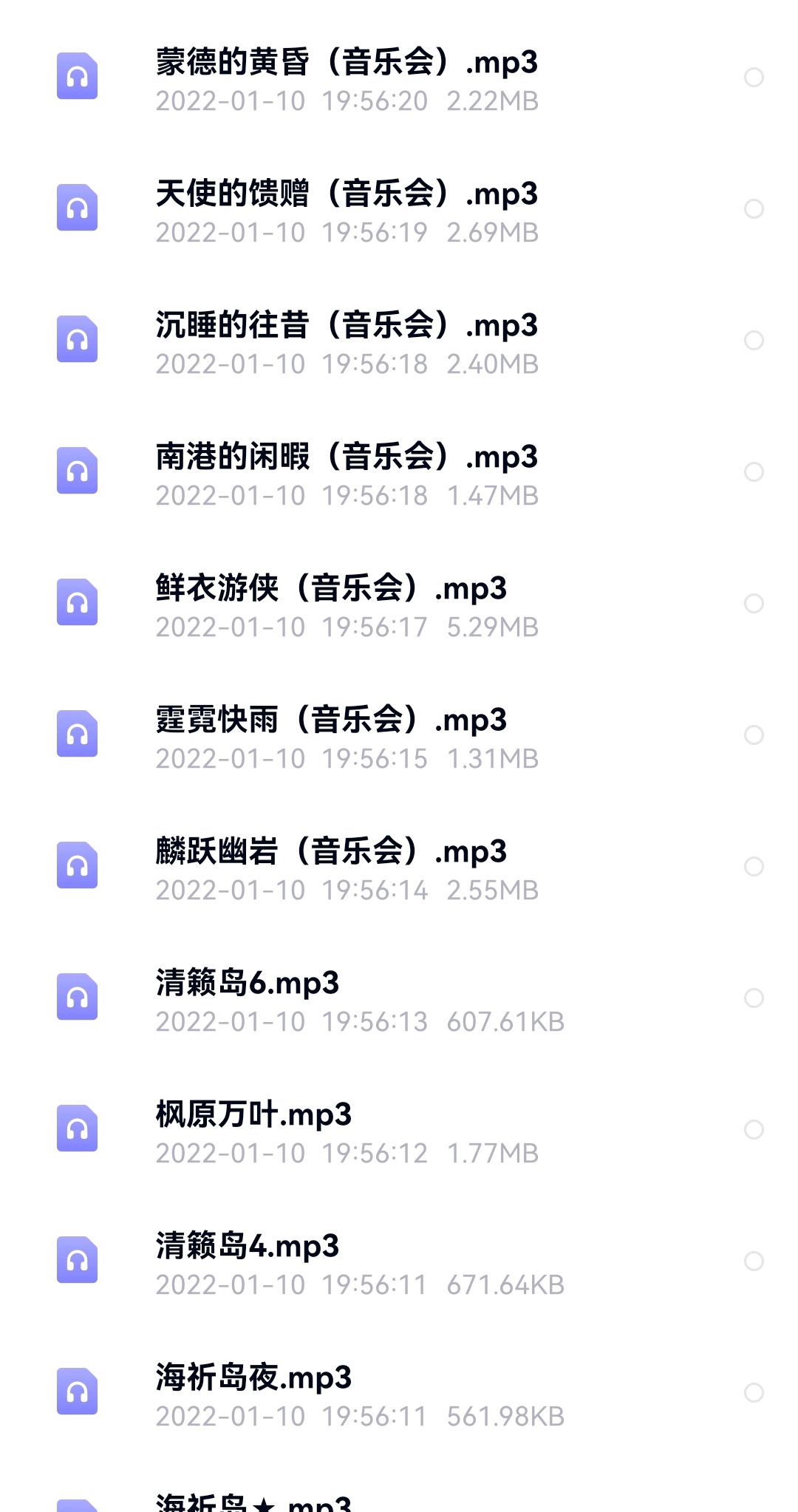This screenshot has width=798, height=1512.
Task: Select the circle for 蒙德的黄昏（音乐会）.mp3
Action: coord(754,78)
